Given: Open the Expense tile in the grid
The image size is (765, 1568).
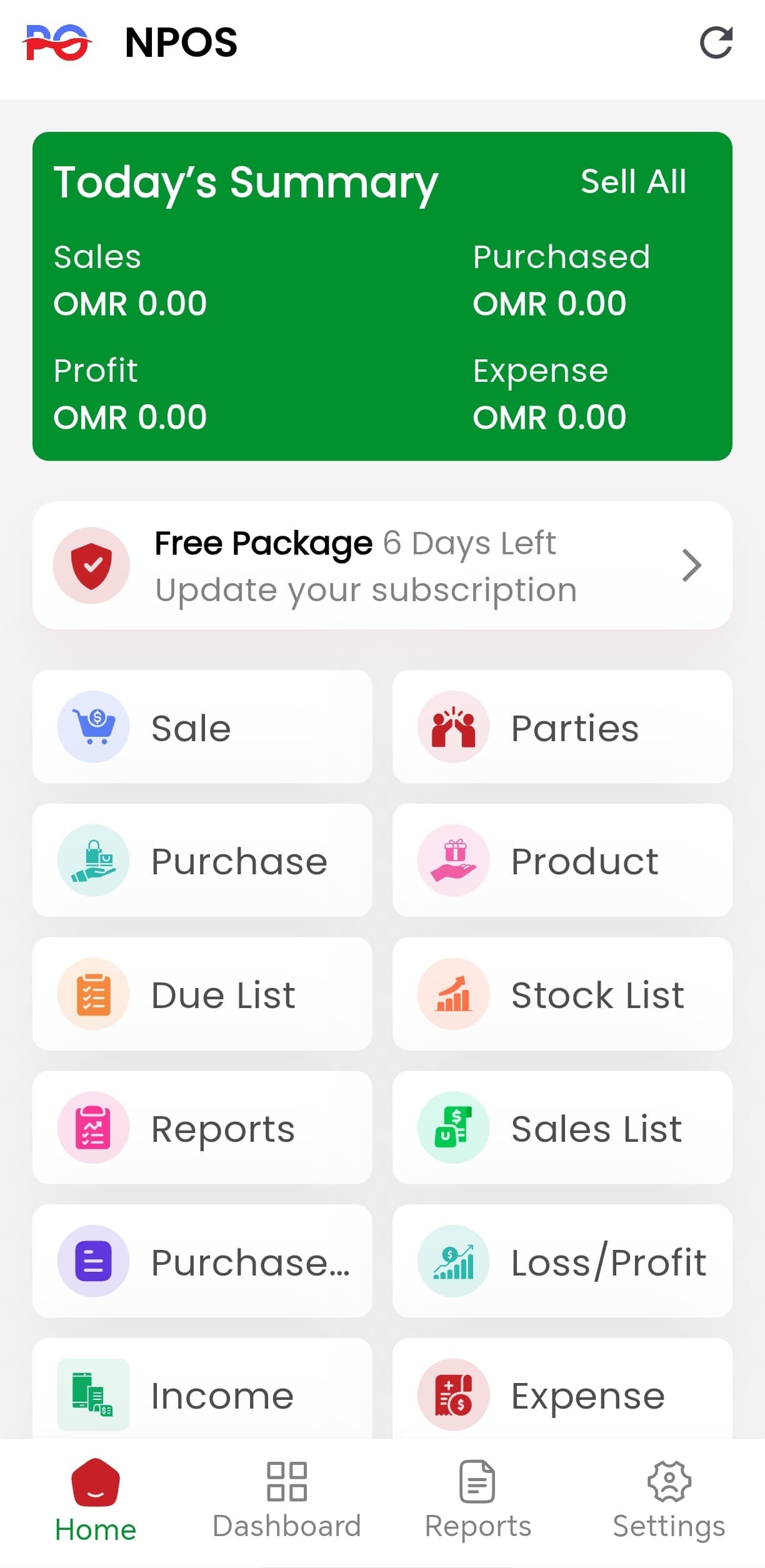Looking at the screenshot, I should tap(562, 1392).
